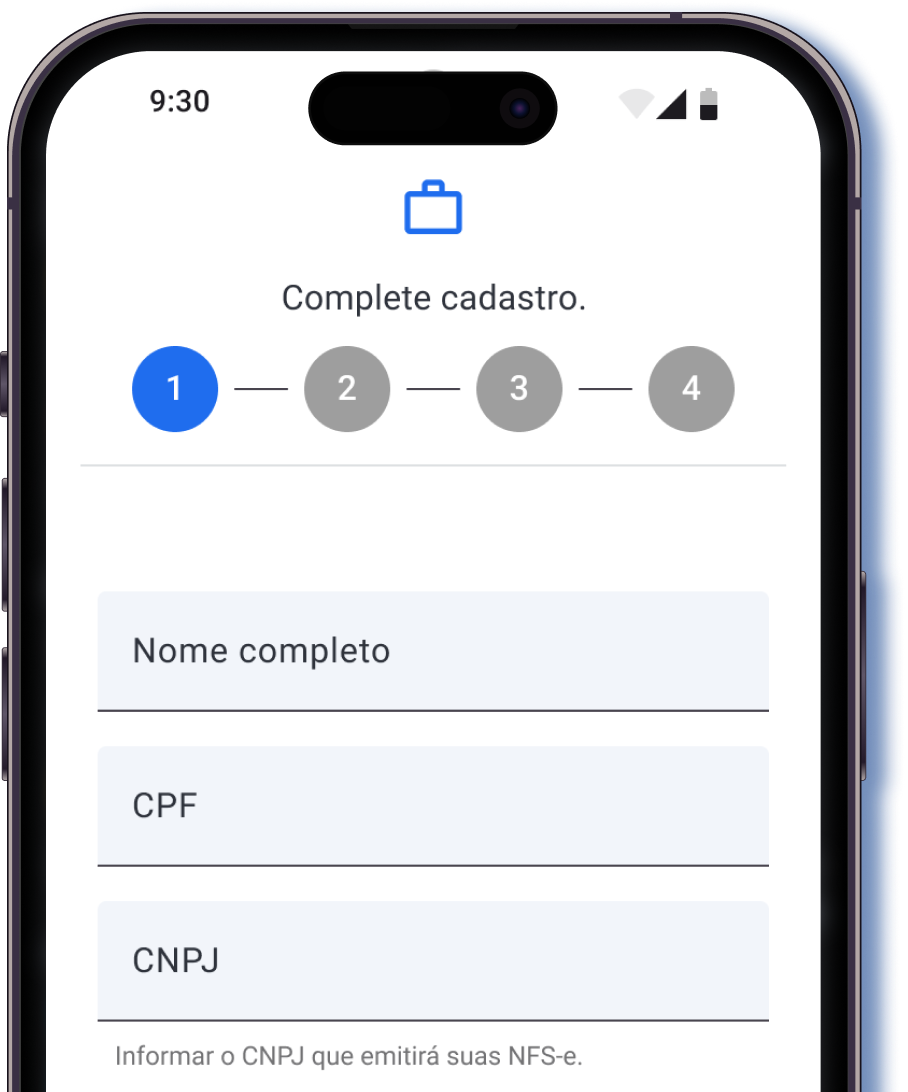Jump to step 3 in the stepper
Screen dimensions: 908x1092
click(518, 389)
